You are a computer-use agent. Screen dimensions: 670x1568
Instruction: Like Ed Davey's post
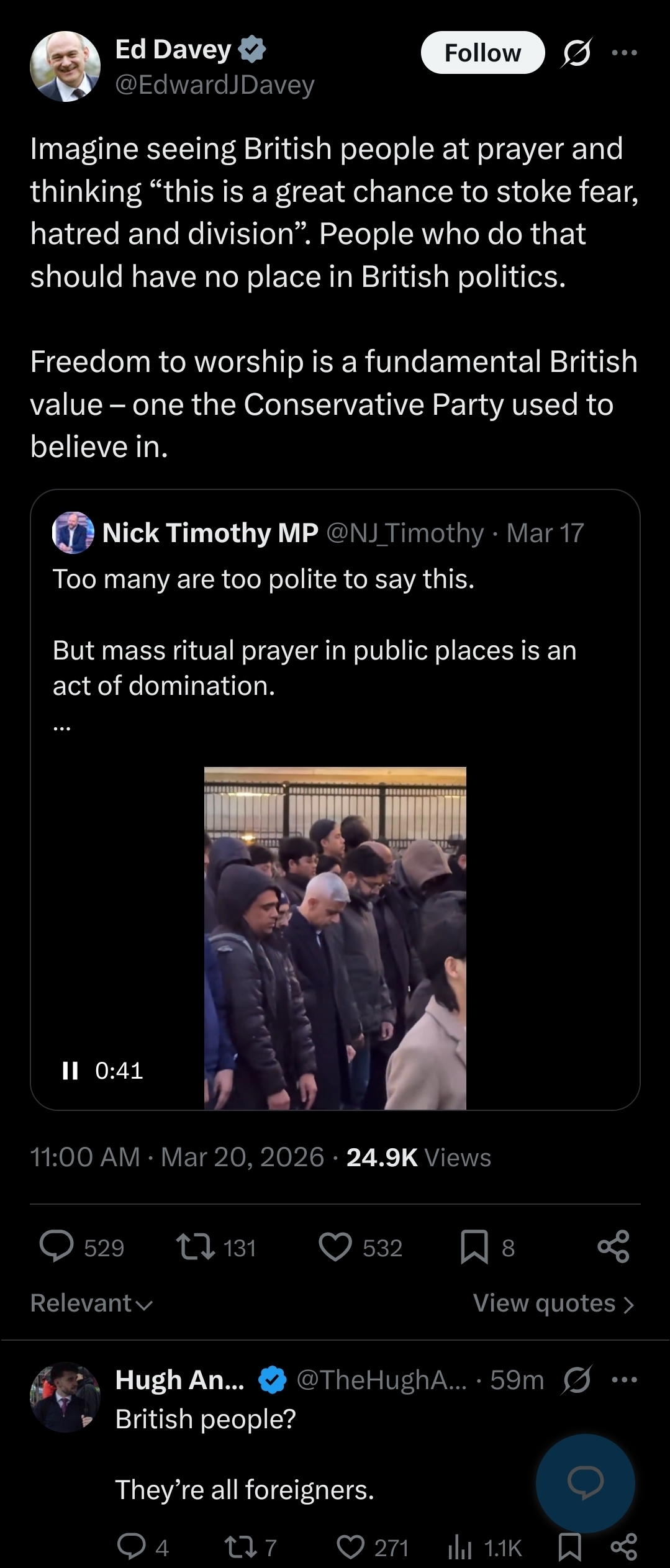335,1247
